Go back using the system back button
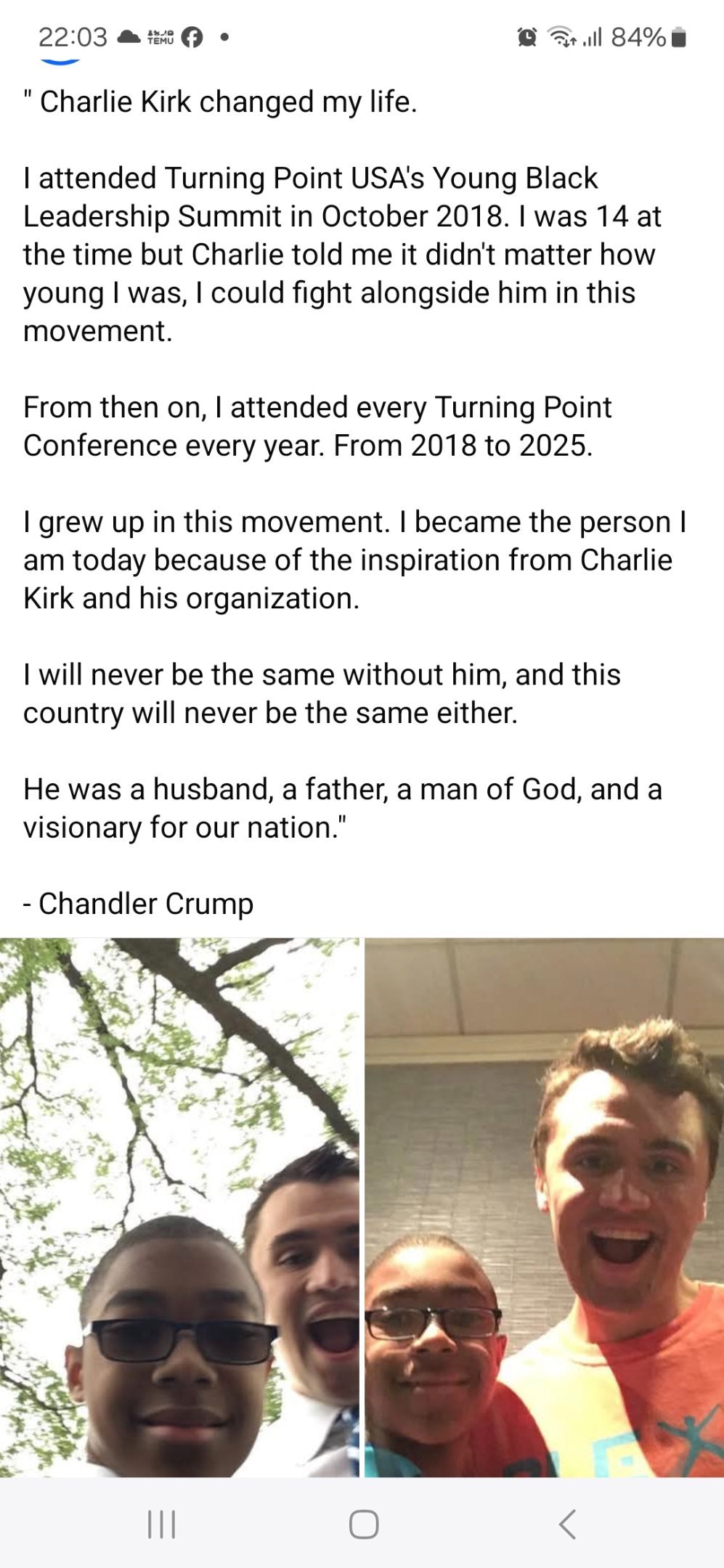Viewport: 724px width, 1568px height. [568, 1524]
